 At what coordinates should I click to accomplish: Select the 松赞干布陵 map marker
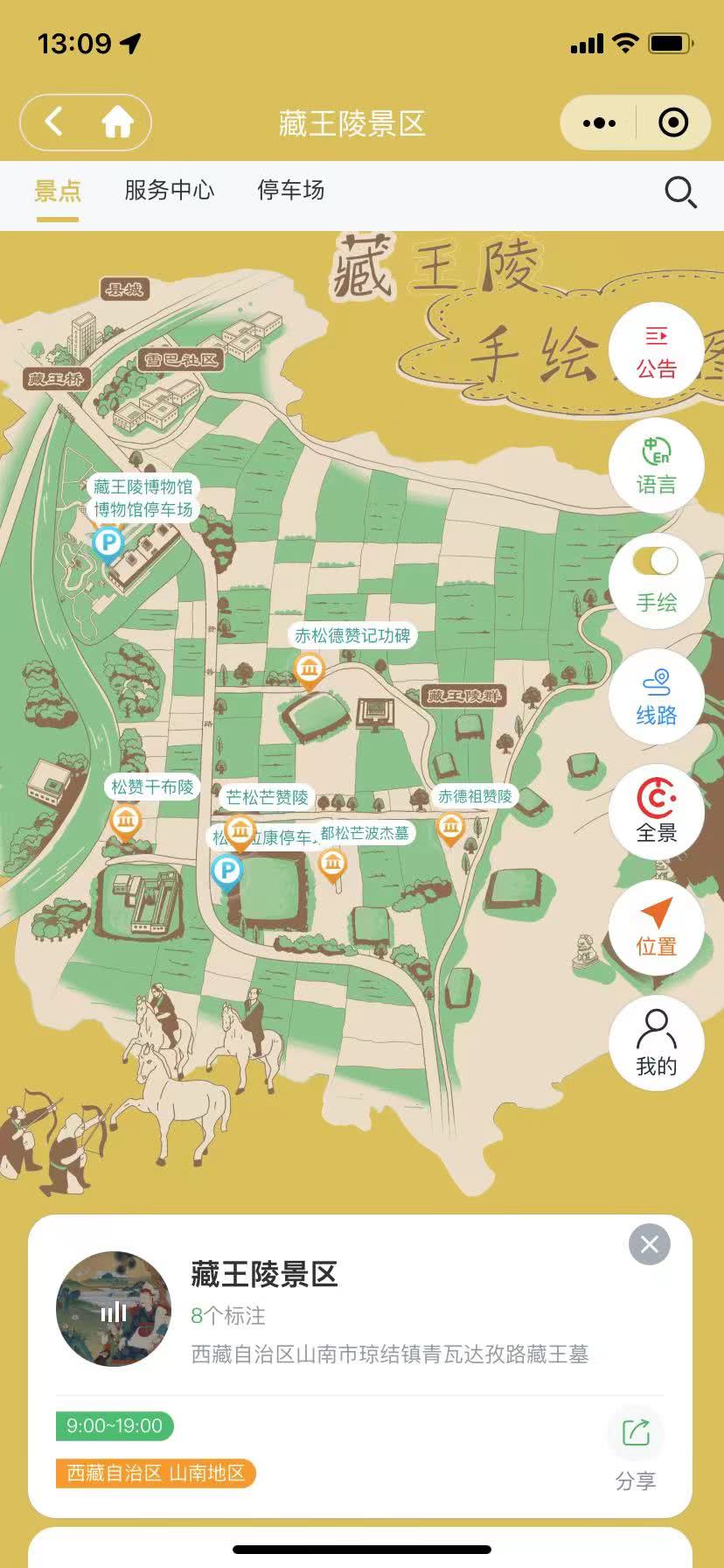click(126, 822)
